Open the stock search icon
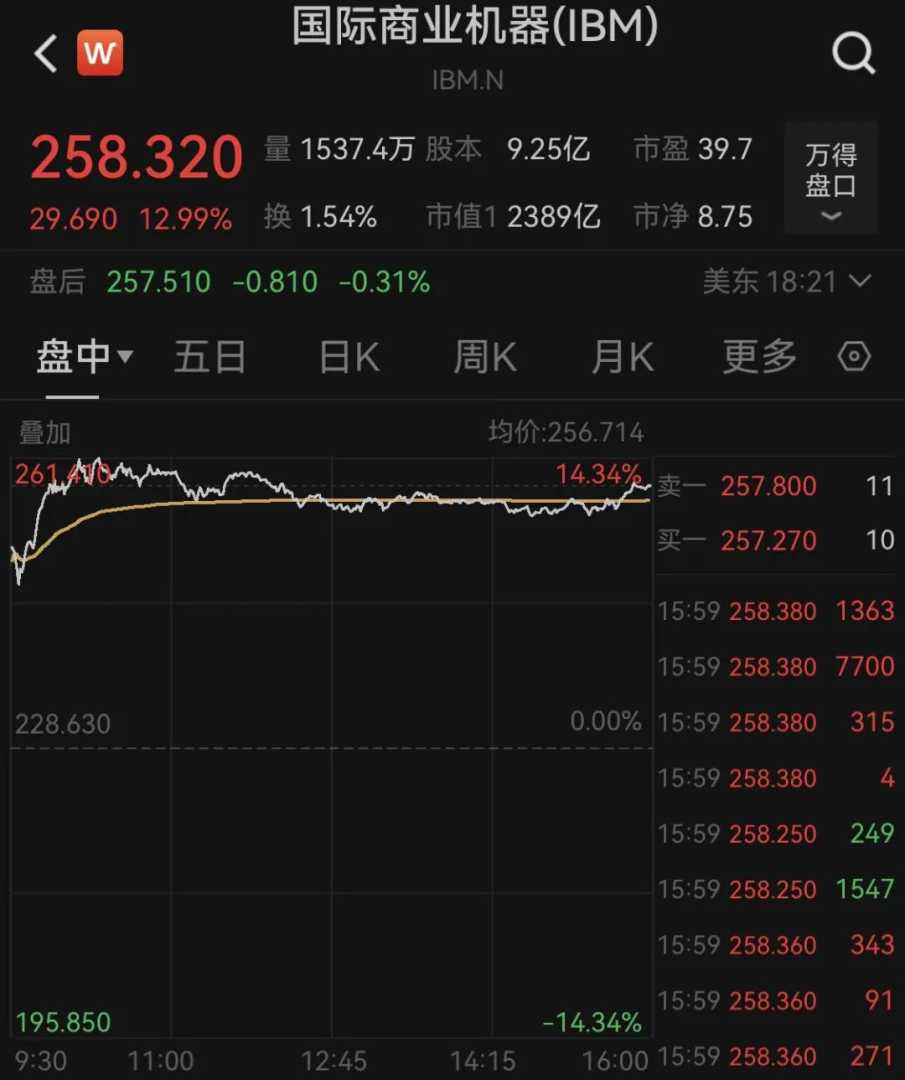The height and width of the screenshot is (1080, 905). (853, 52)
